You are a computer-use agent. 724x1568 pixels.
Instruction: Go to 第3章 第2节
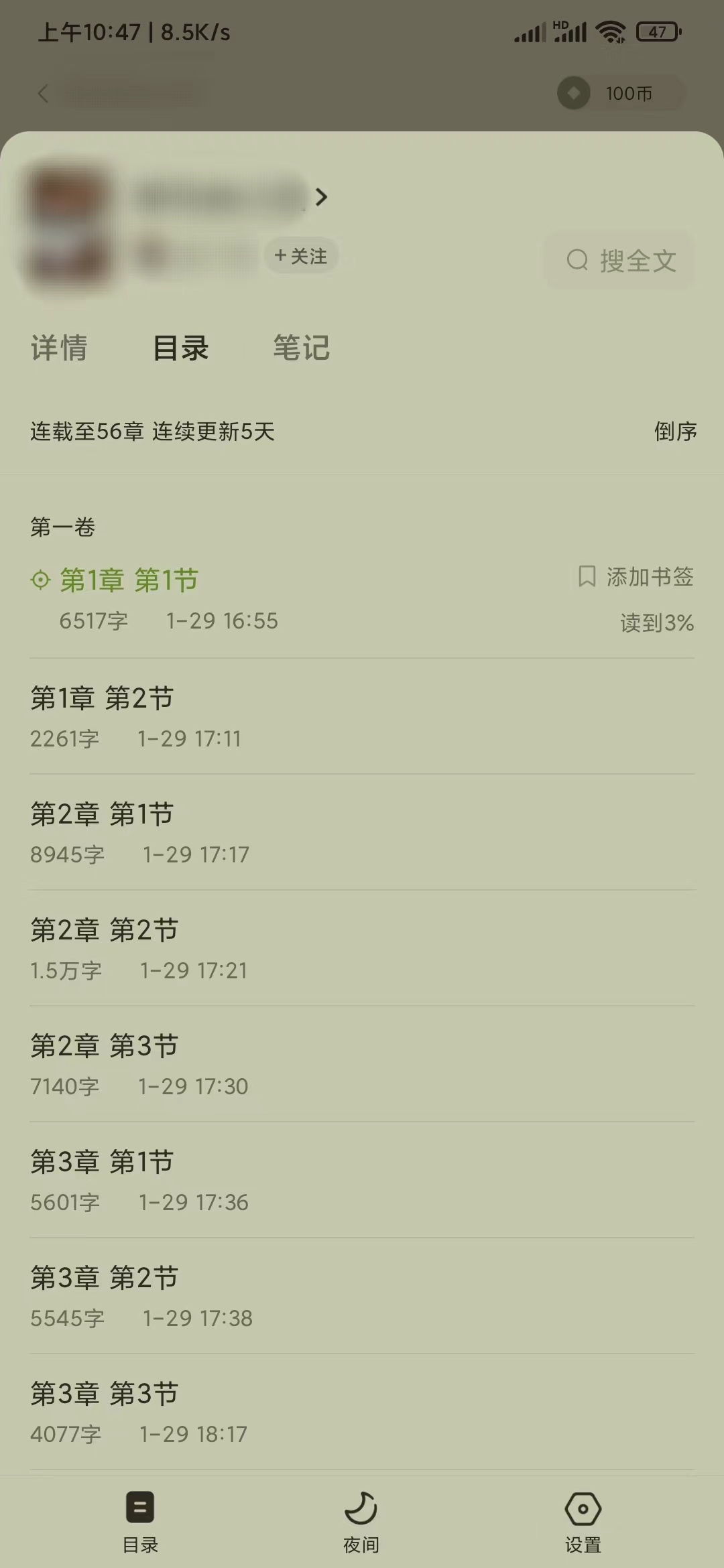[x=104, y=1279]
